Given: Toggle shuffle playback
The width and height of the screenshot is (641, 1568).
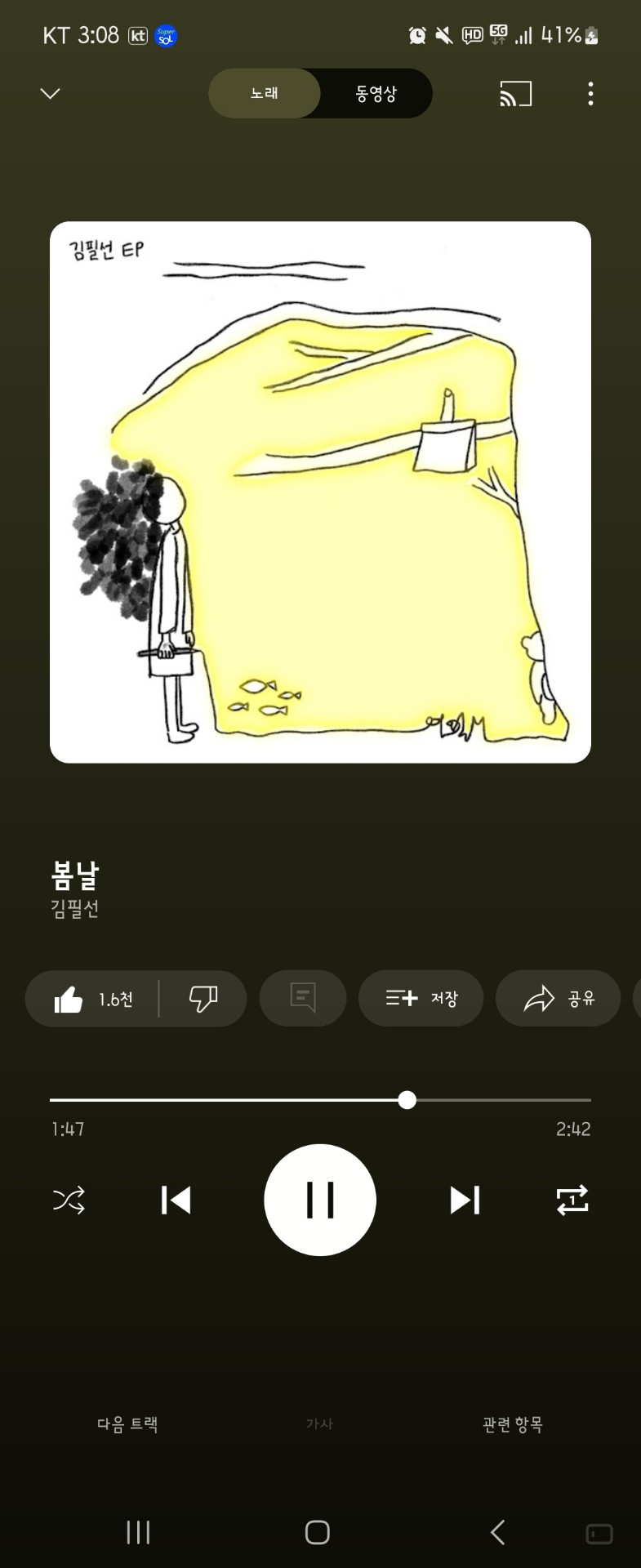Looking at the screenshot, I should [x=69, y=1200].
